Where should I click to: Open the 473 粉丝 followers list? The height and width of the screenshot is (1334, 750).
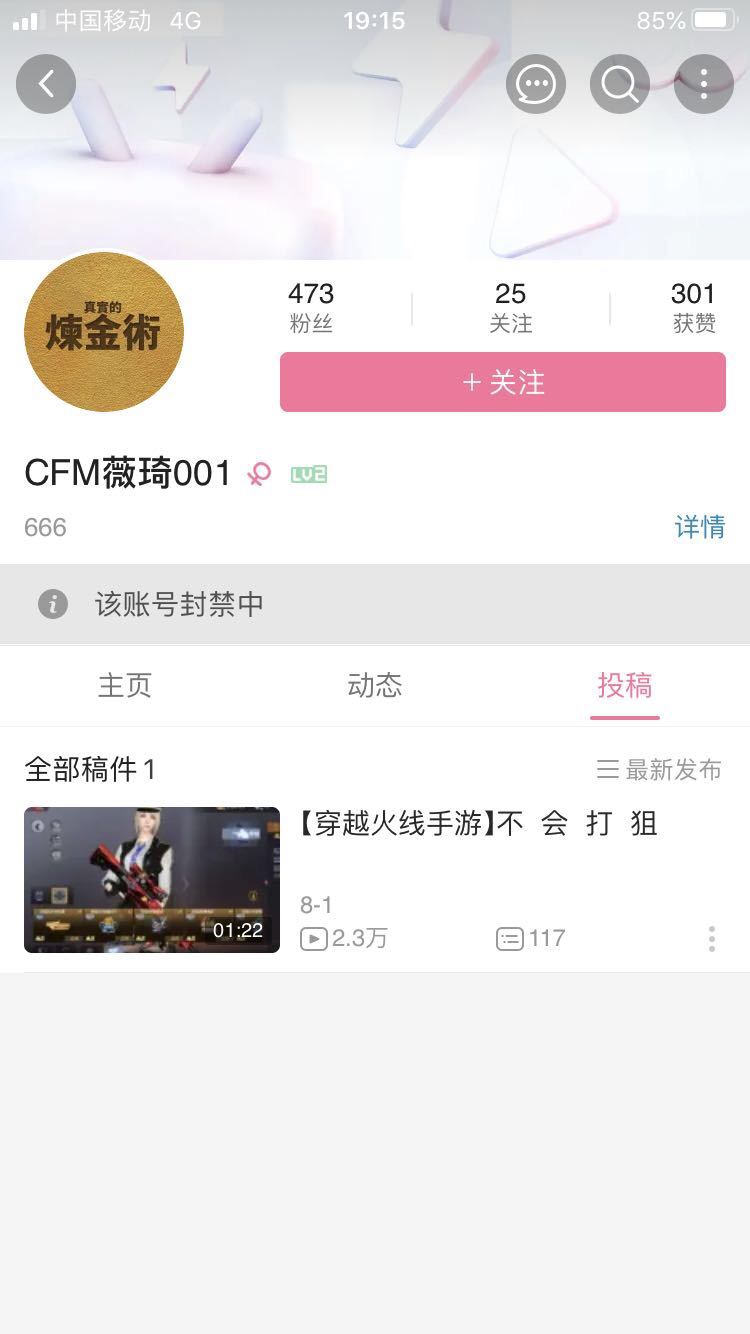(x=311, y=307)
